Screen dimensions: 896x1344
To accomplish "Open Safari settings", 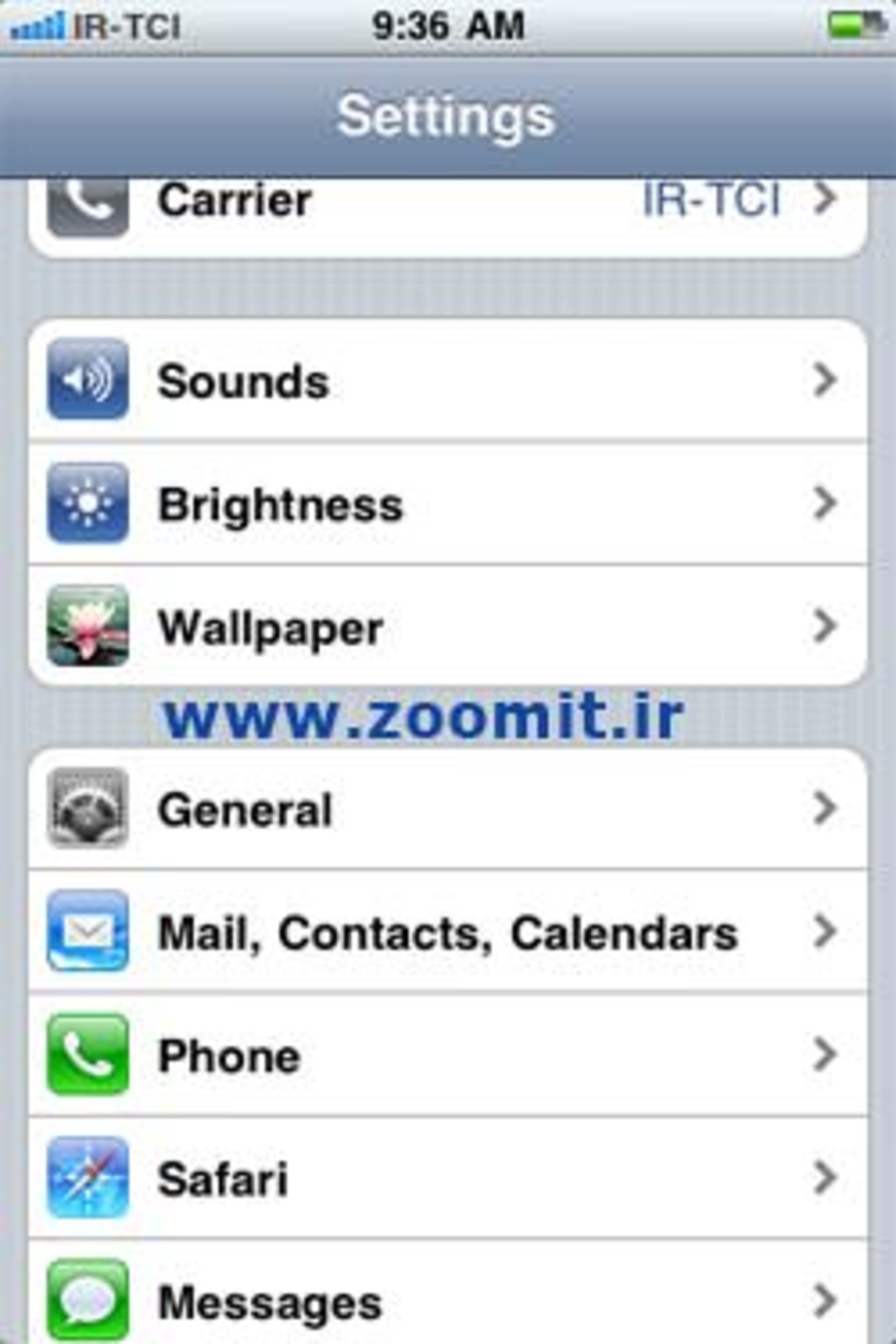I will (x=448, y=1178).
